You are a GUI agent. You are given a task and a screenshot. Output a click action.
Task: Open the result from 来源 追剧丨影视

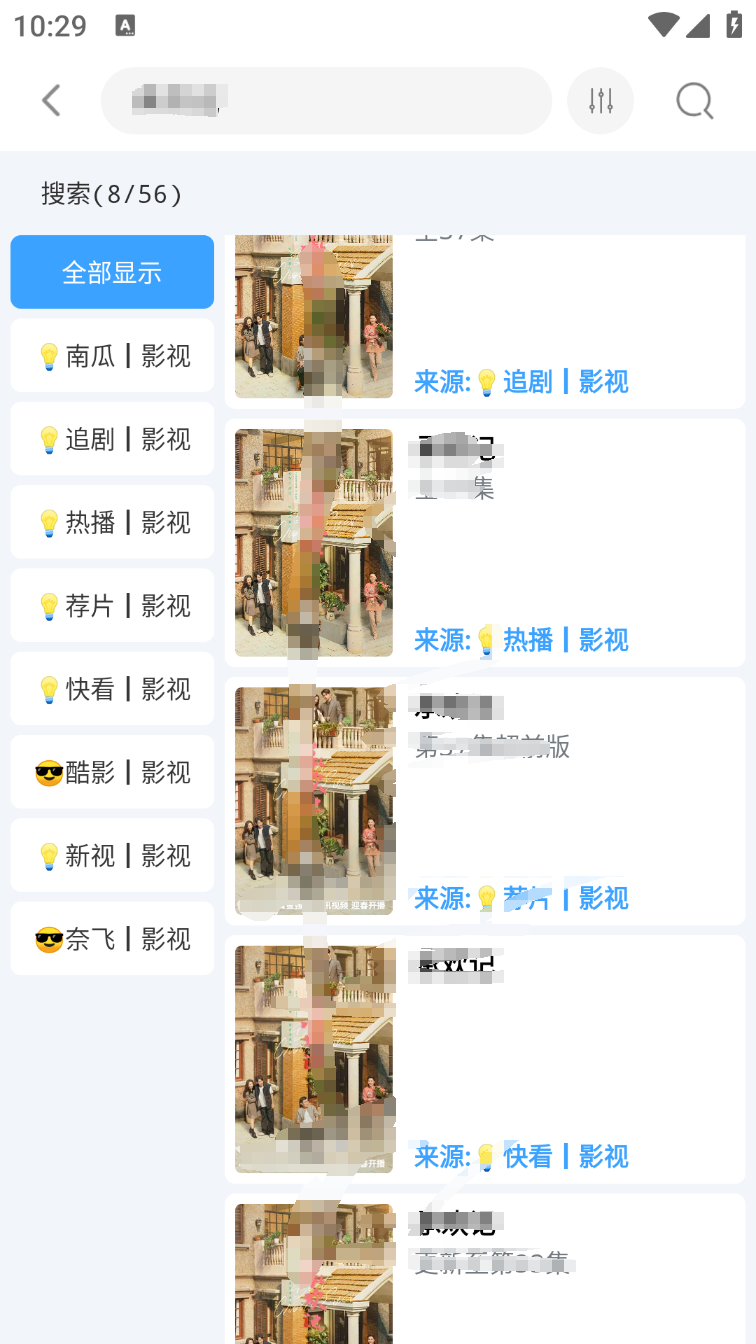click(x=485, y=320)
